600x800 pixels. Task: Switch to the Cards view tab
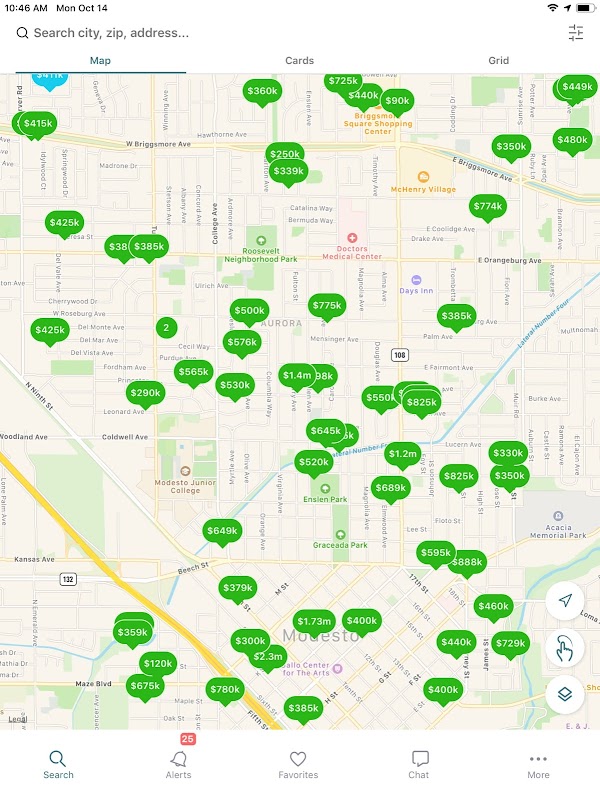pyautogui.click(x=299, y=61)
